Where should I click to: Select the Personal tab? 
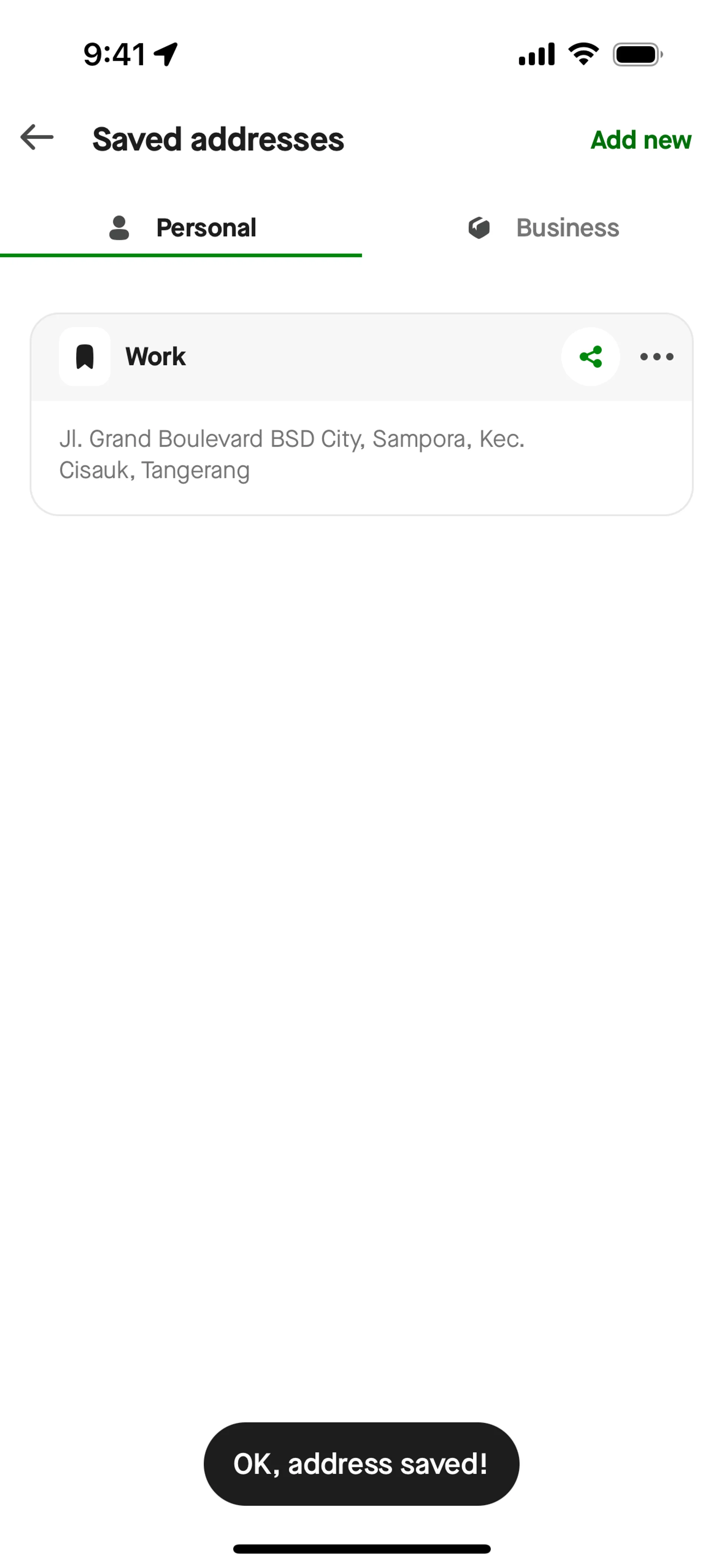point(182,228)
